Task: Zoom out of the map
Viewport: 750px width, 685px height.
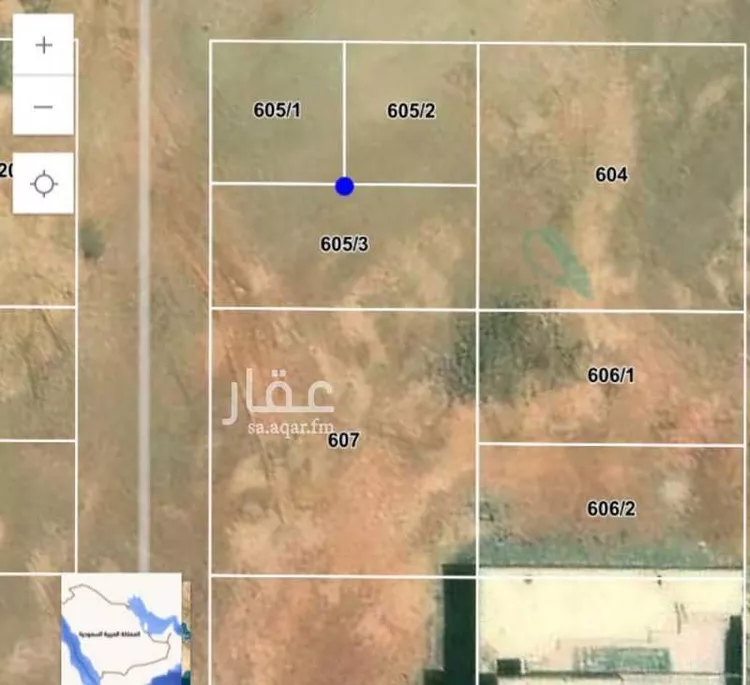Action: click(43, 106)
